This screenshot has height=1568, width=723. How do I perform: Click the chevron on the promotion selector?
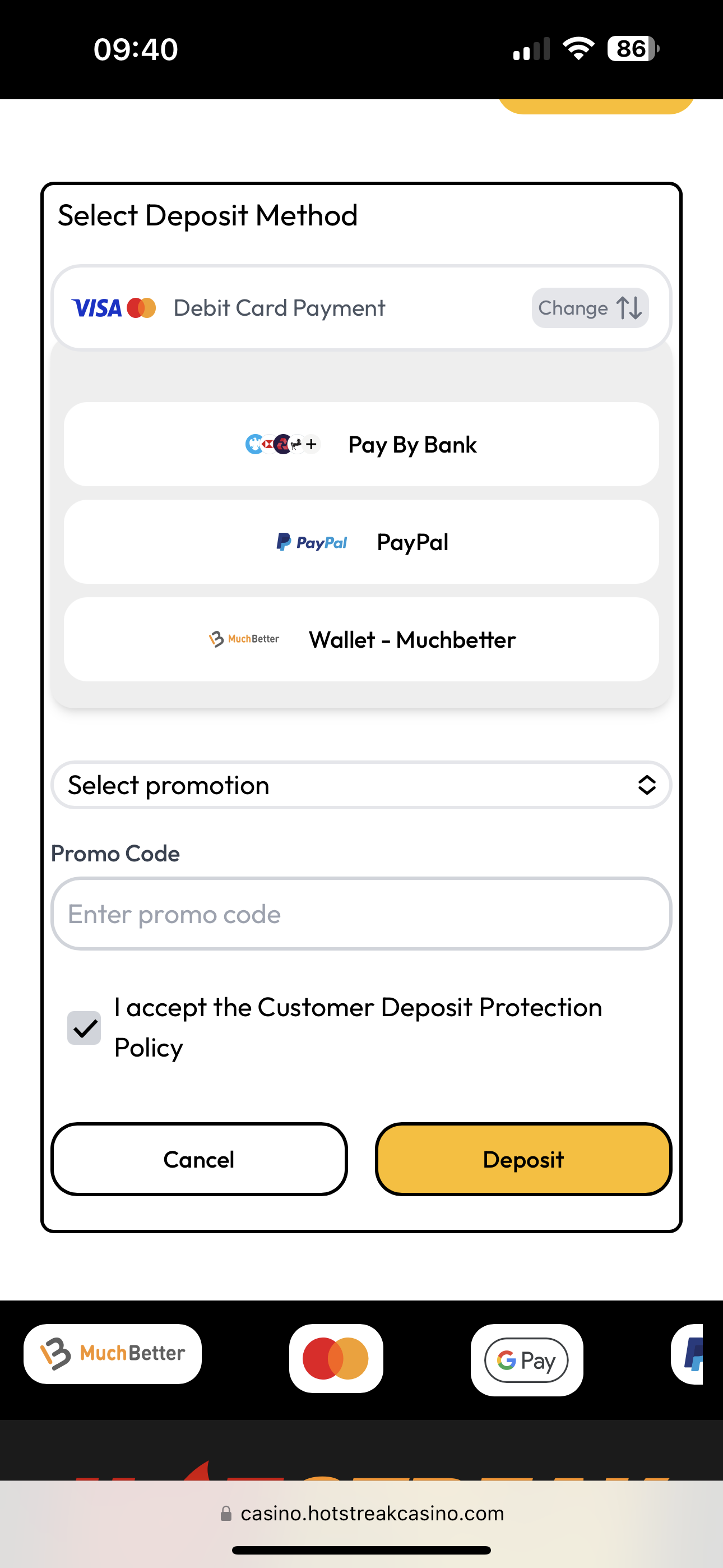(647, 785)
